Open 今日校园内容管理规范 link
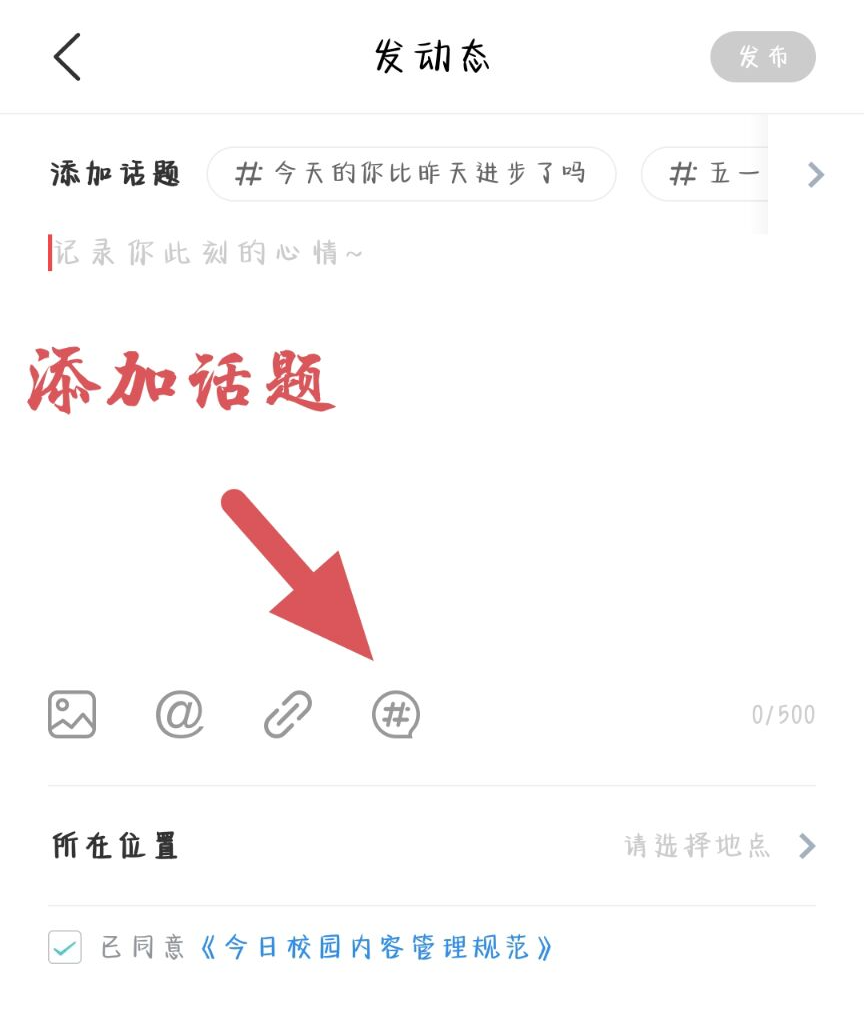 tap(376, 947)
